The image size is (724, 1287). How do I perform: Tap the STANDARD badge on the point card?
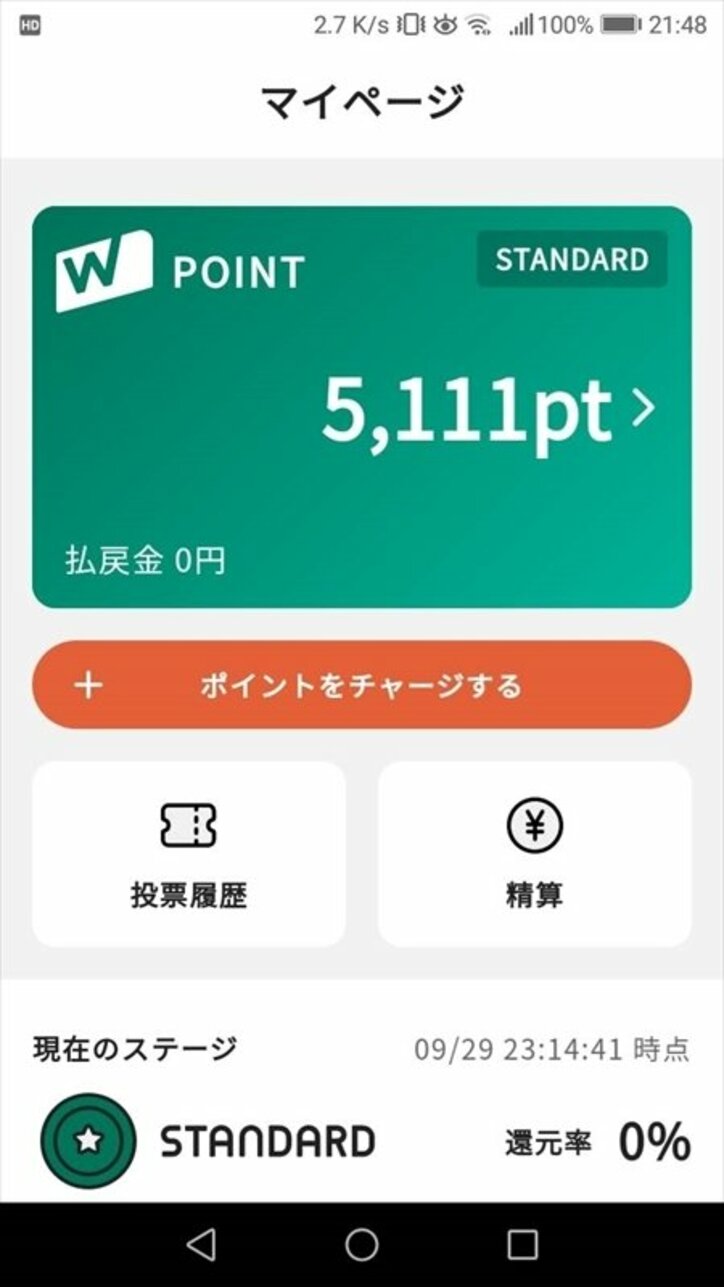pyautogui.click(x=572, y=258)
